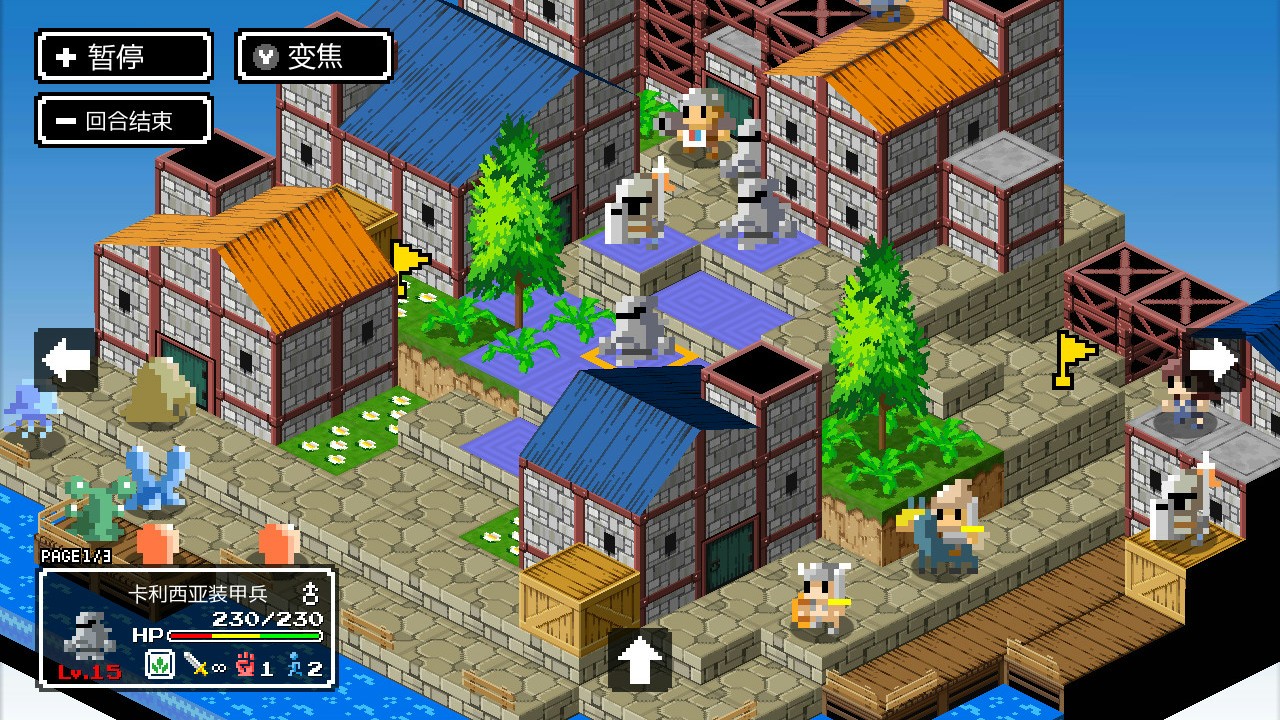Image resolution: width=1280 pixels, height=720 pixels.
Task: Pan the map with the left arrow
Action: pyautogui.click(x=66, y=360)
